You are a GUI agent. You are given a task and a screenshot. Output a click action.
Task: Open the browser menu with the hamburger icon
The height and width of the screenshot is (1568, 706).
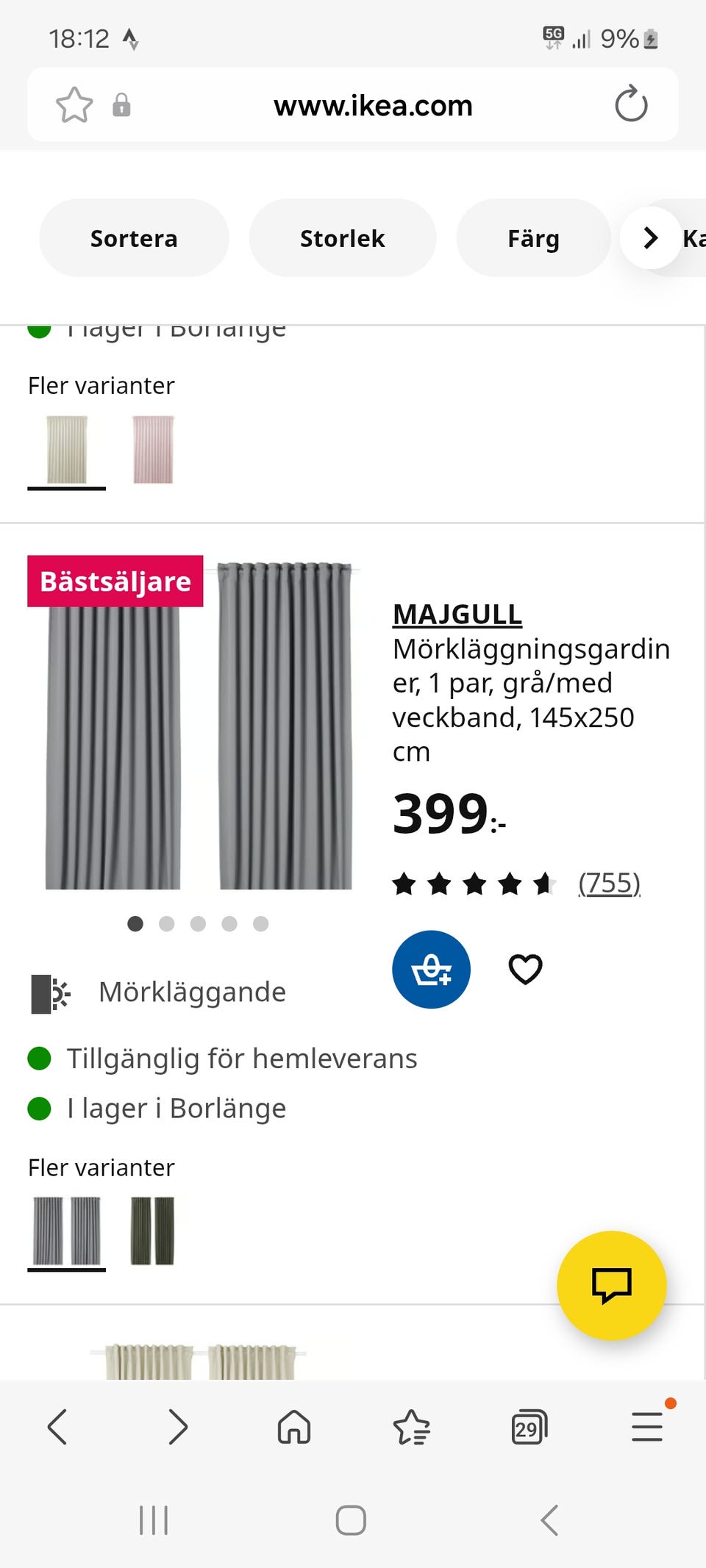pos(645,1427)
